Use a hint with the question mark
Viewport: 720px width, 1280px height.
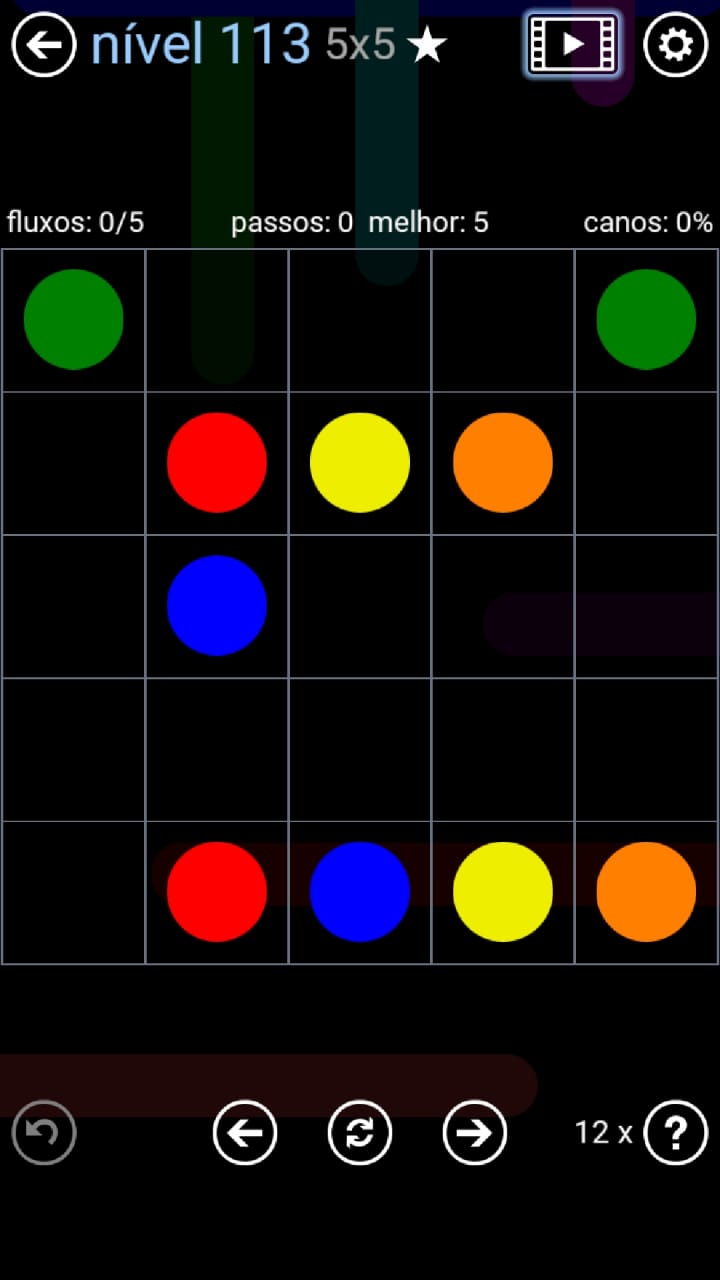(x=675, y=1132)
